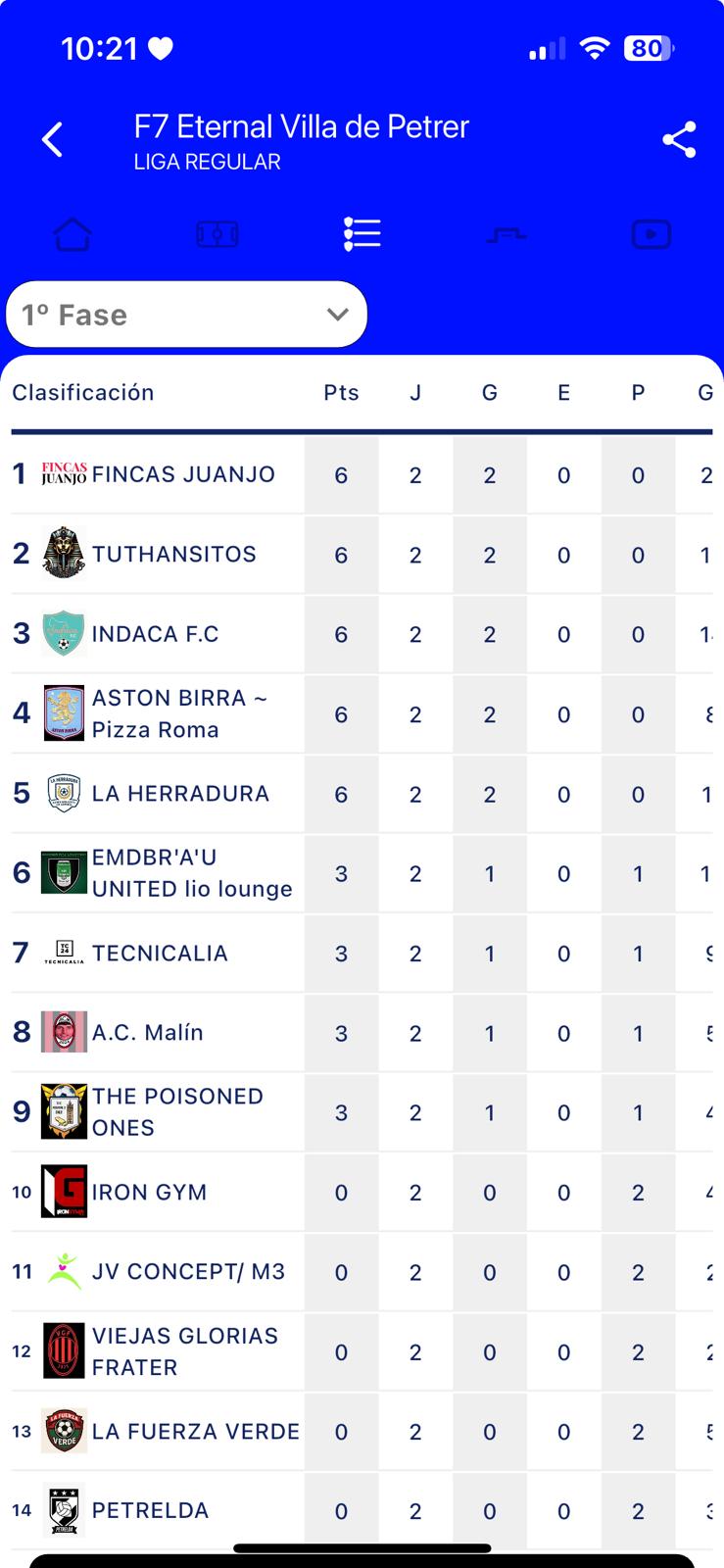Share the league via share icon
724x1568 pixels.
pyautogui.click(x=678, y=140)
